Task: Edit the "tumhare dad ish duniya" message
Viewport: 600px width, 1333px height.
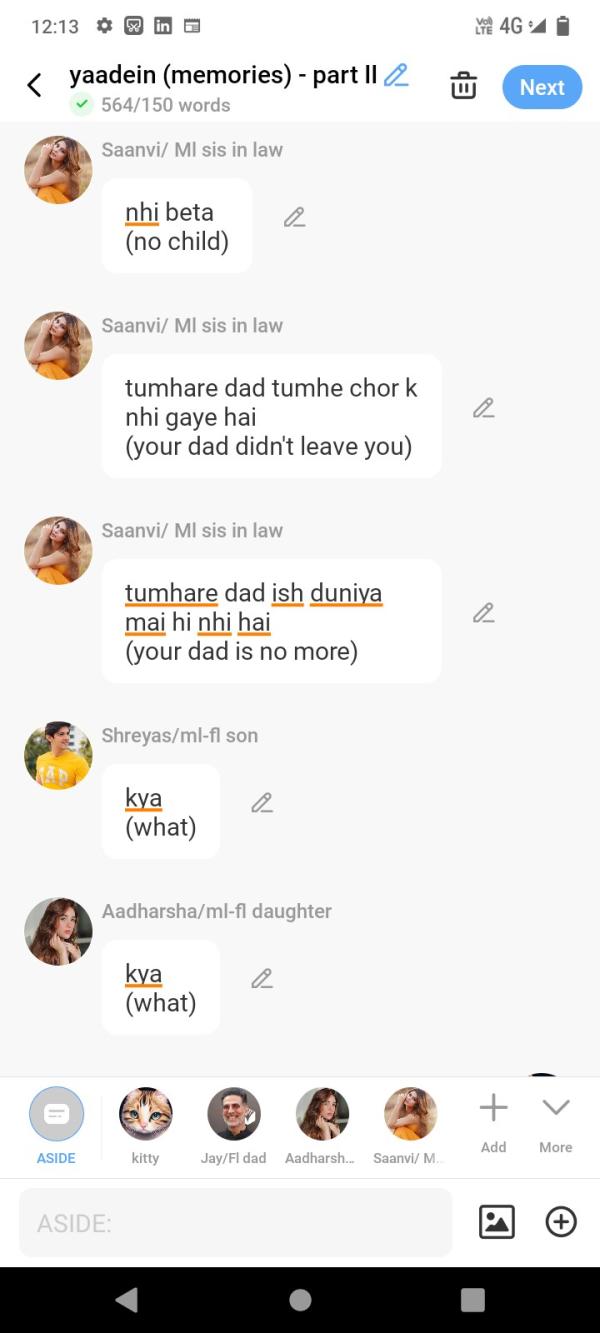Action: [x=484, y=613]
